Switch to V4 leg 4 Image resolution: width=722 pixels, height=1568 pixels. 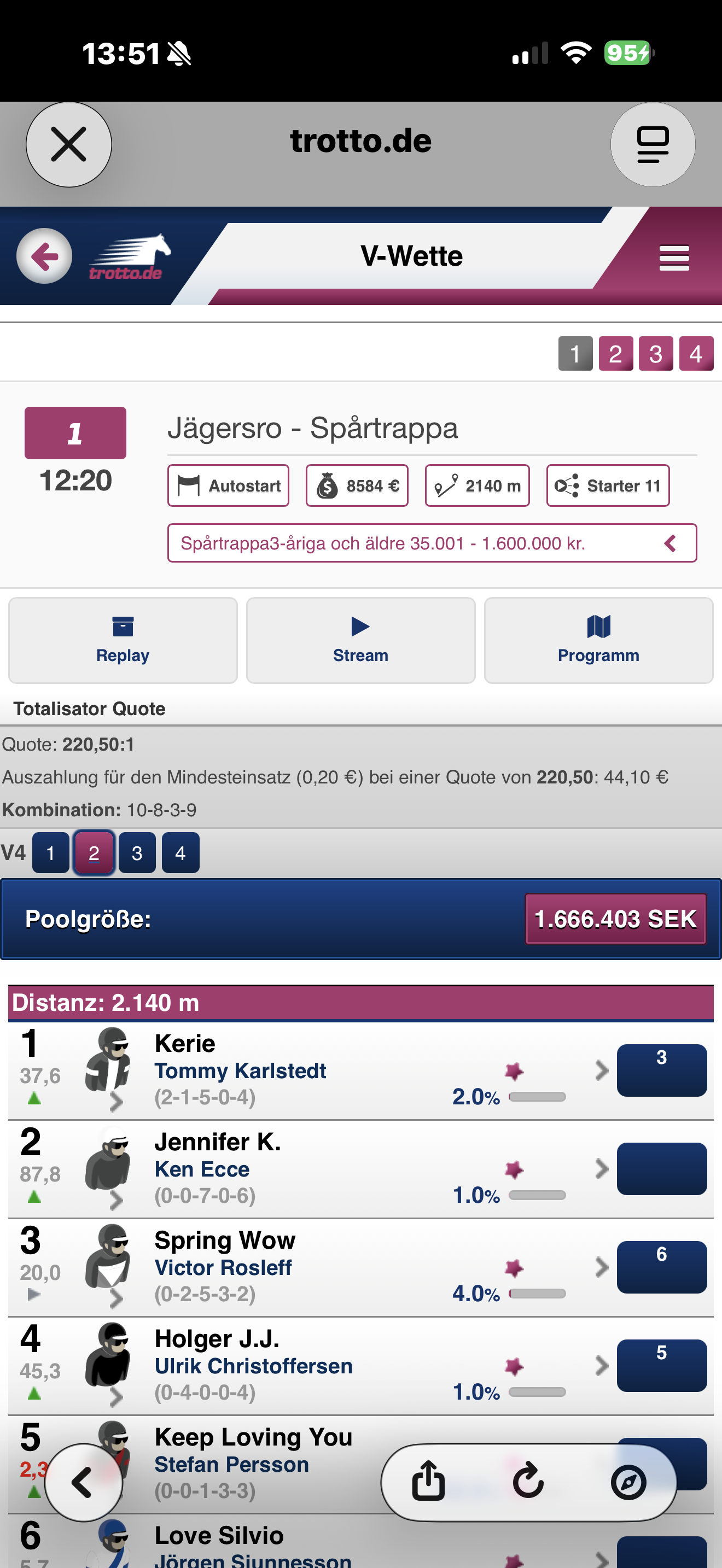180,853
